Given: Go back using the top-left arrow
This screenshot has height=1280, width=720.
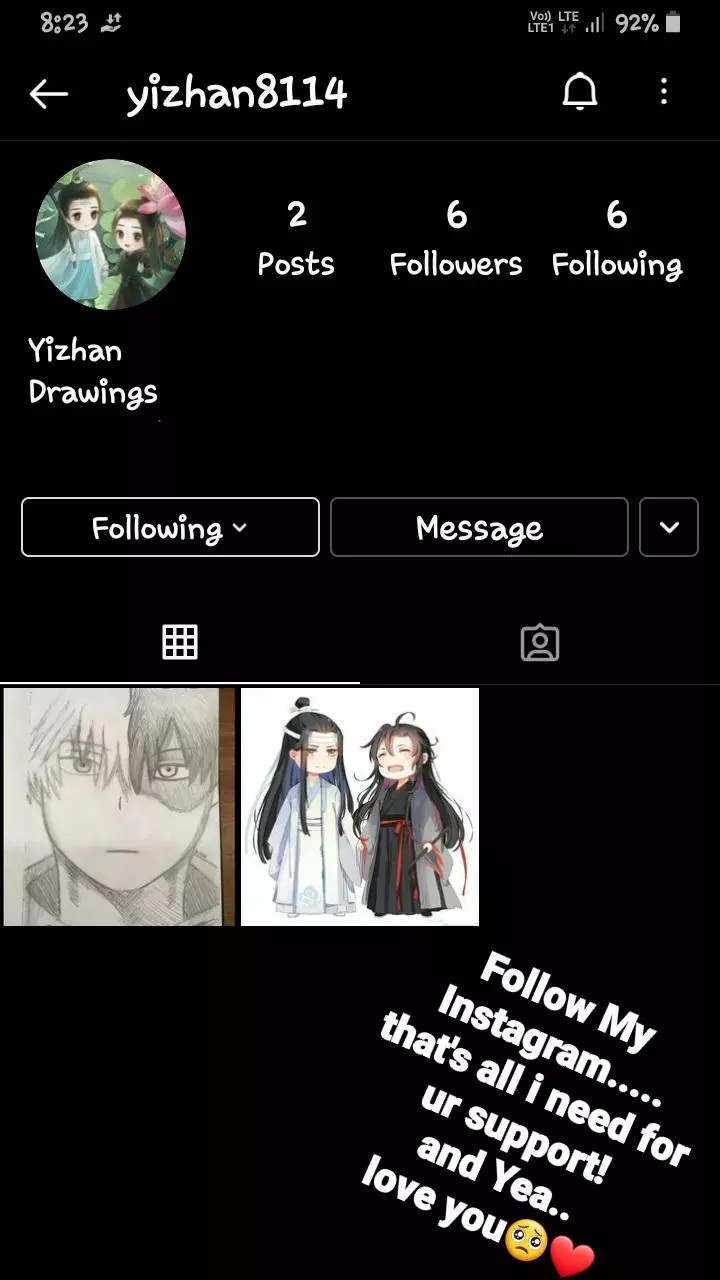Looking at the screenshot, I should [x=48, y=94].
